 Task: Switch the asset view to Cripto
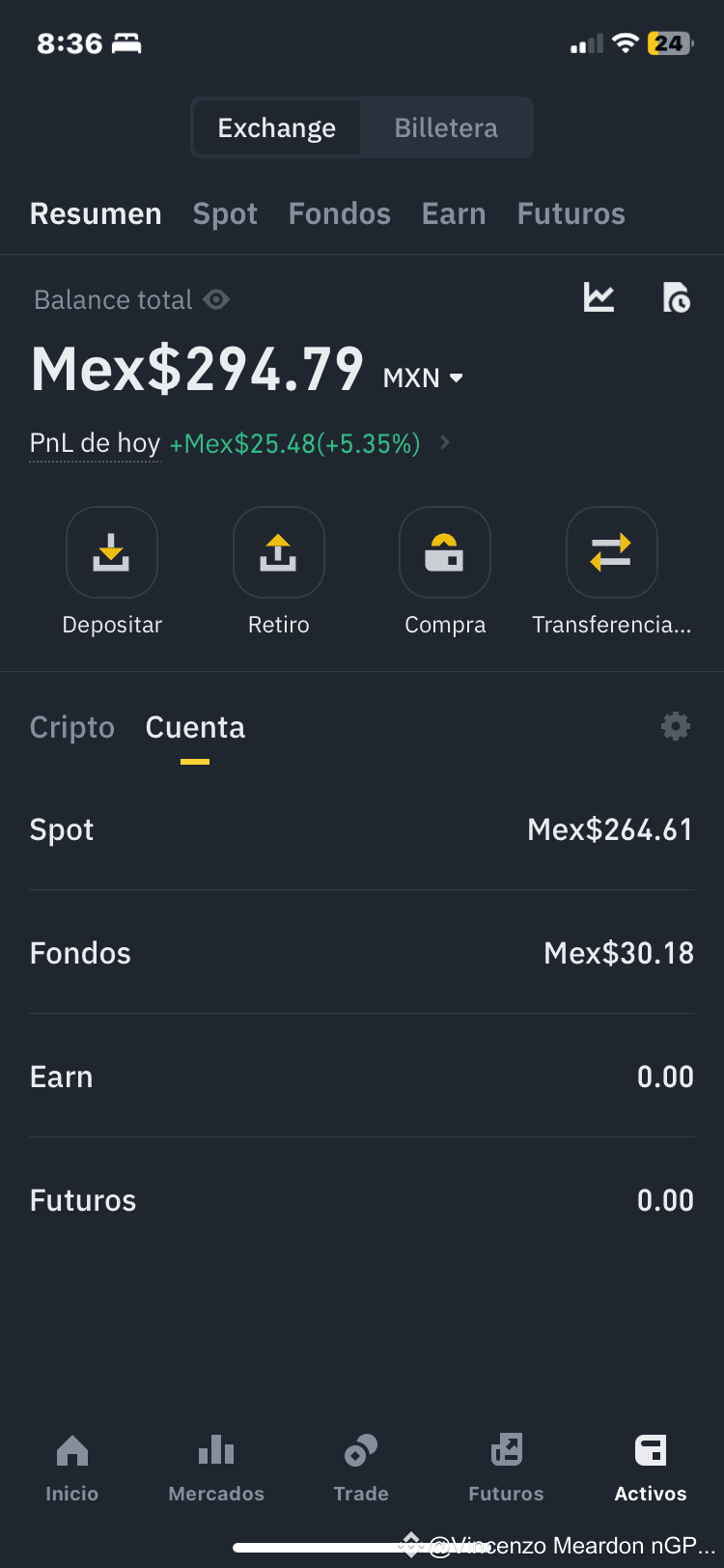(71, 727)
